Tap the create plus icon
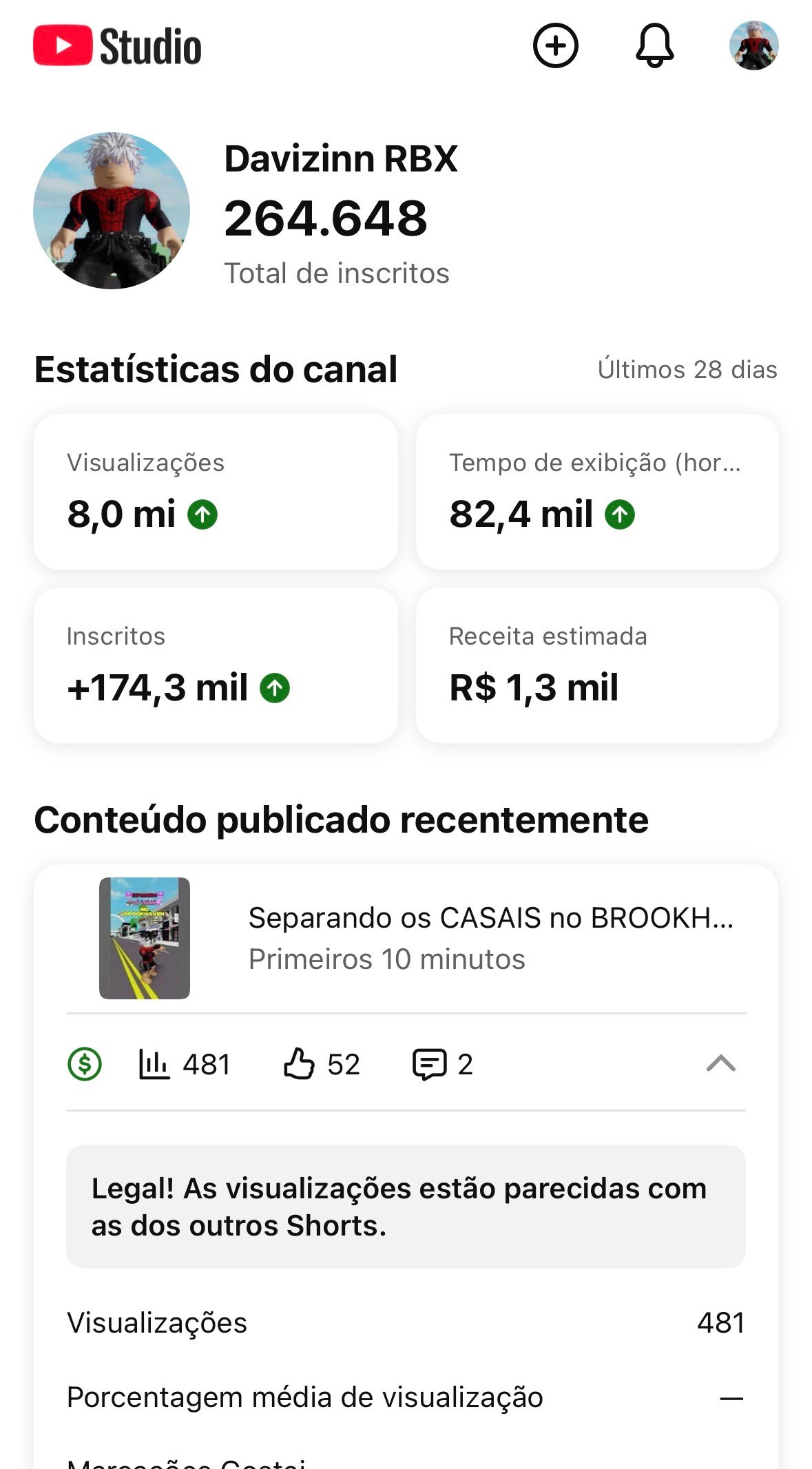812x1469 pixels. pyautogui.click(x=555, y=46)
